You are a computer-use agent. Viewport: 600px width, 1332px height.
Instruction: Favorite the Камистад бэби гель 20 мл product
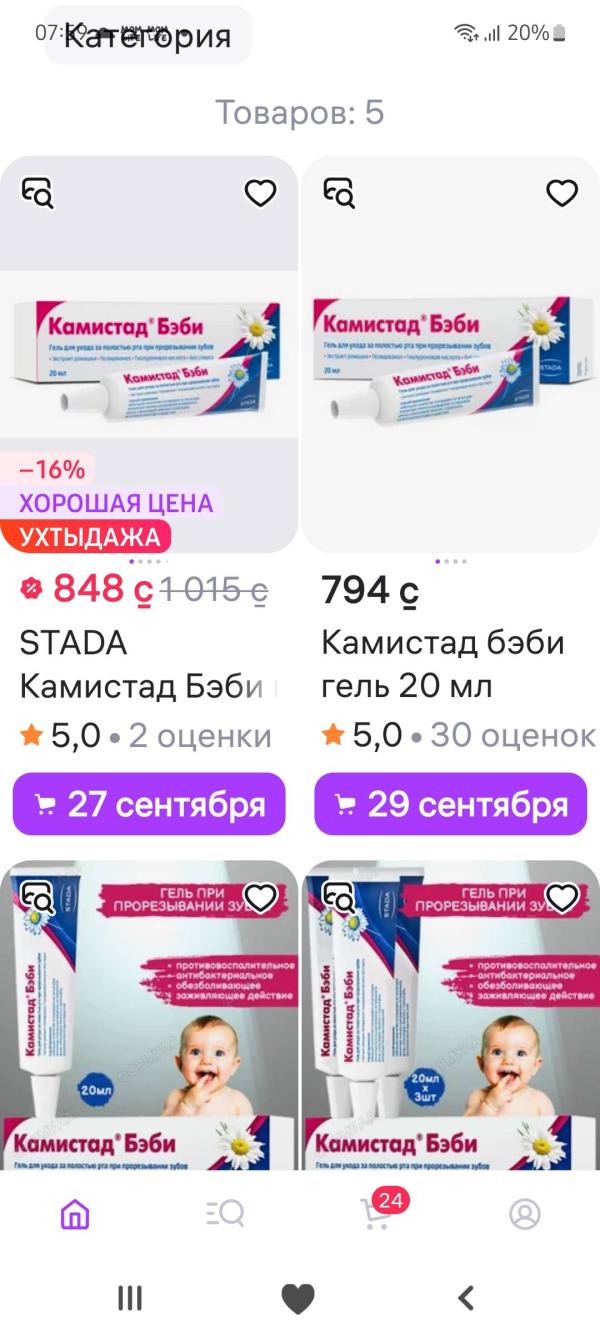click(x=562, y=192)
